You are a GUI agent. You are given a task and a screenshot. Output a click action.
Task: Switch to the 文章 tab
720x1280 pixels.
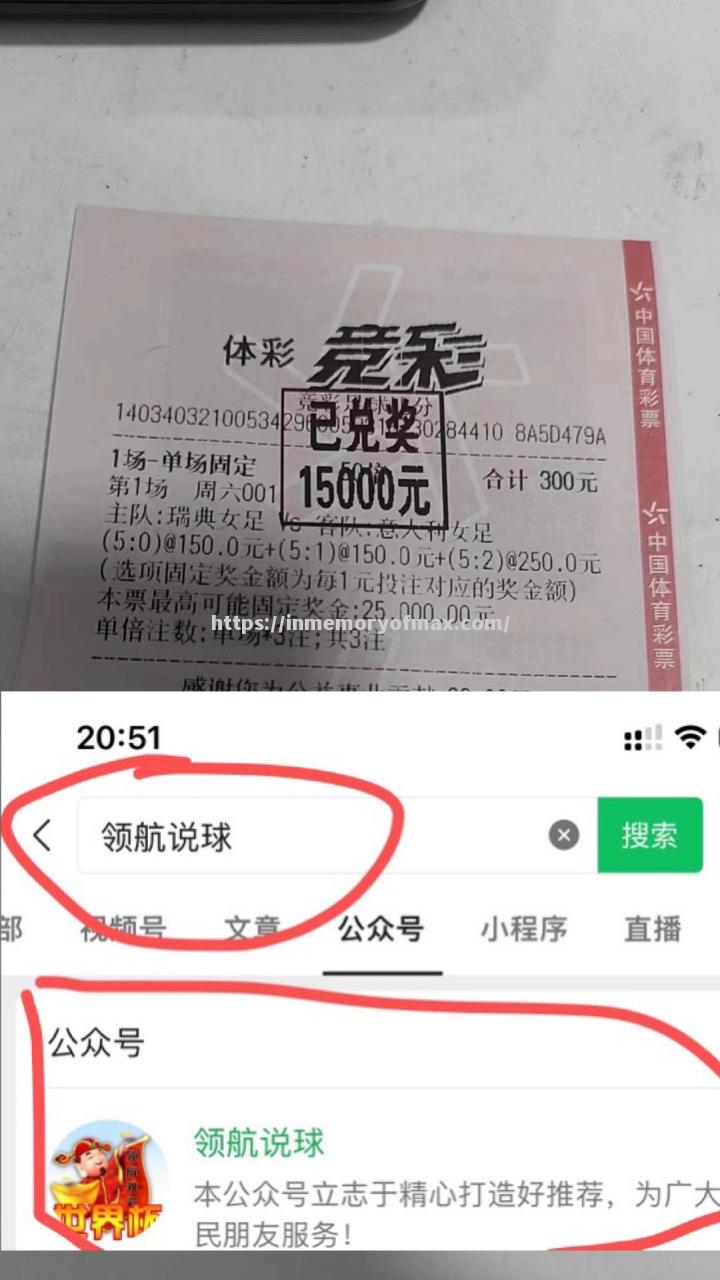[253, 929]
